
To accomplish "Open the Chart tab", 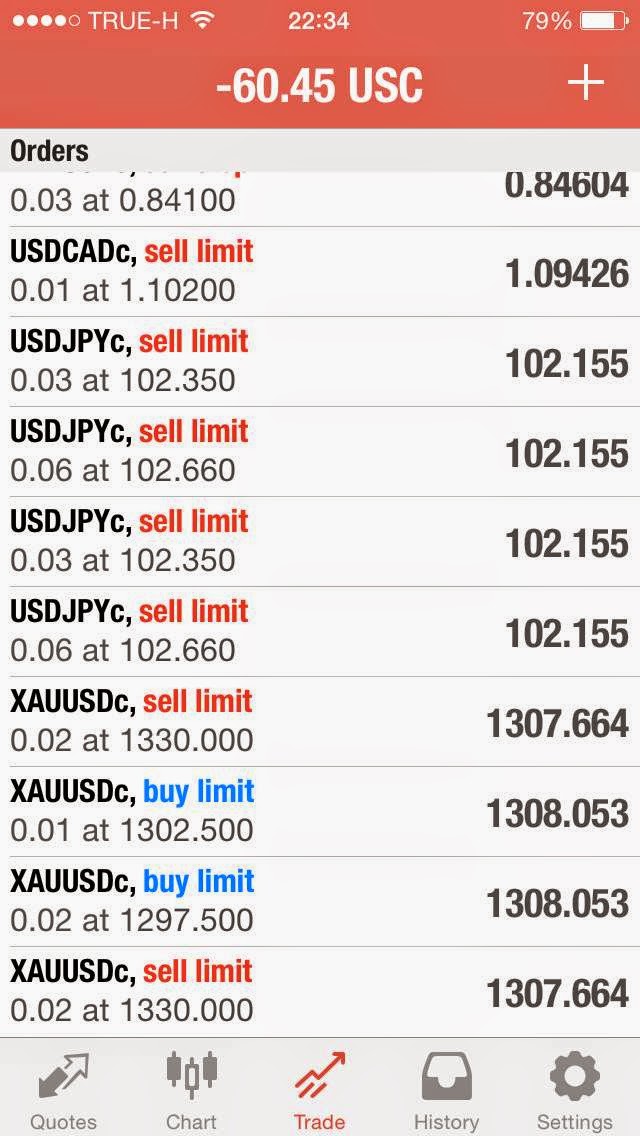I will [191, 1088].
